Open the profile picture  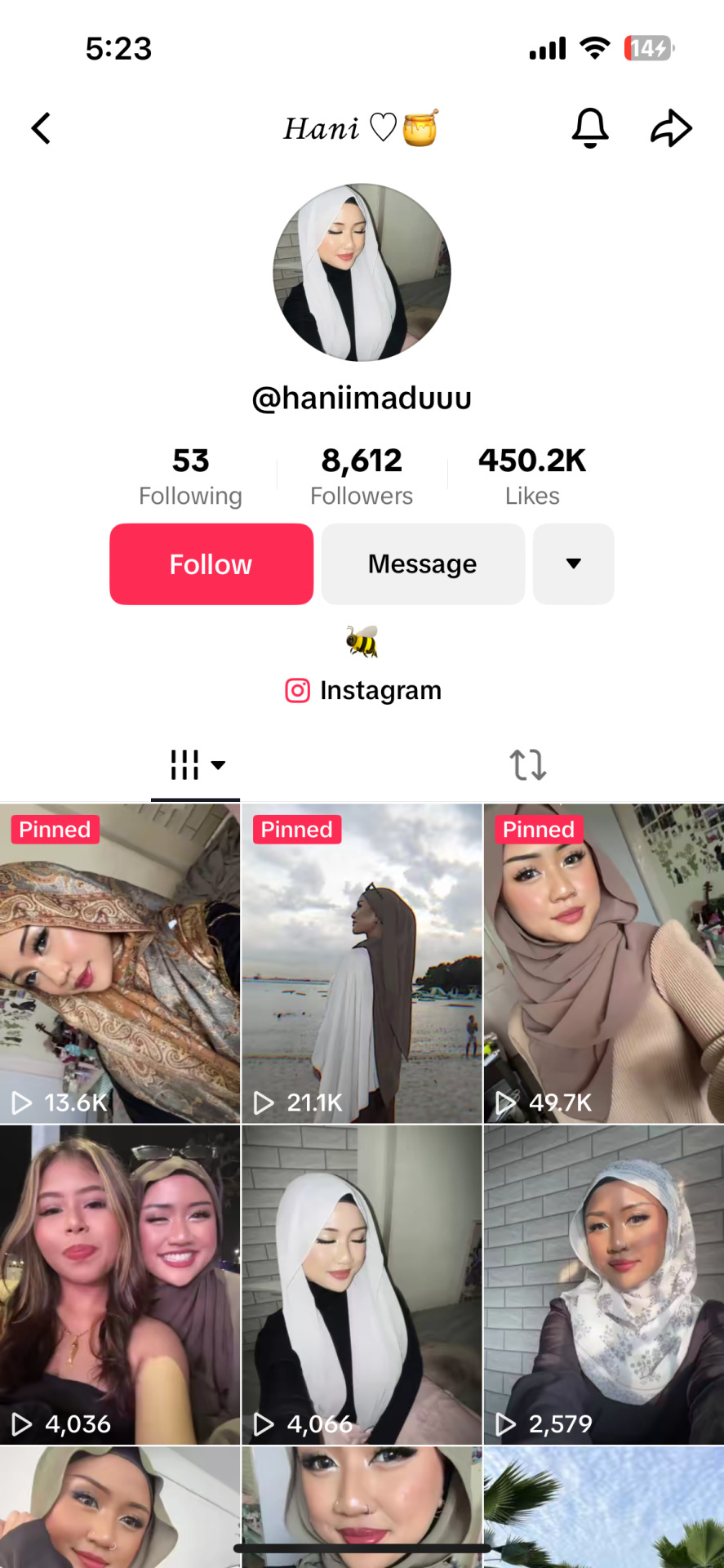362,273
